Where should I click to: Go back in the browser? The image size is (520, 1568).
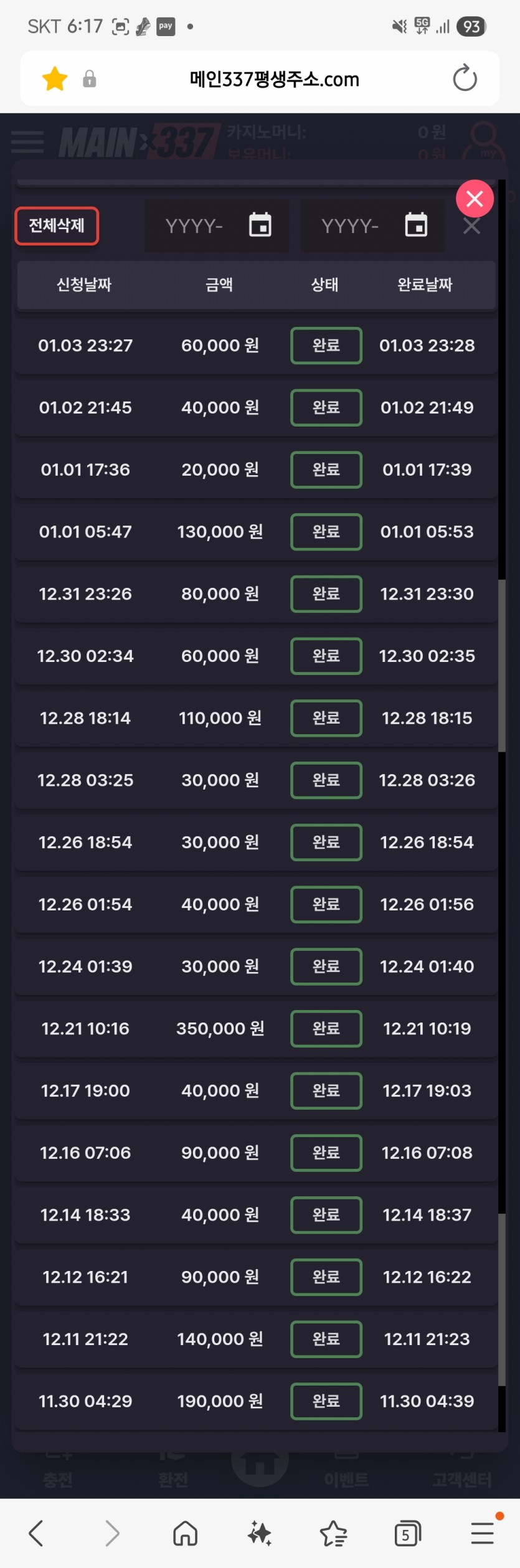tap(36, 1533)
